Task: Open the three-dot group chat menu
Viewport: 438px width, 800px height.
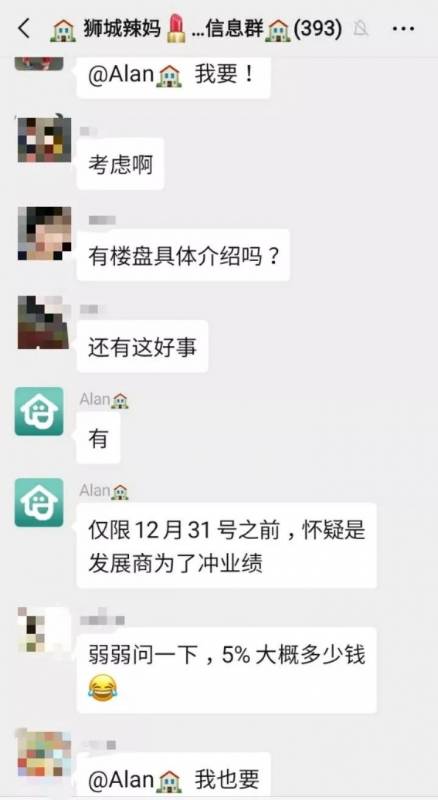Action: tap(403, 29)
